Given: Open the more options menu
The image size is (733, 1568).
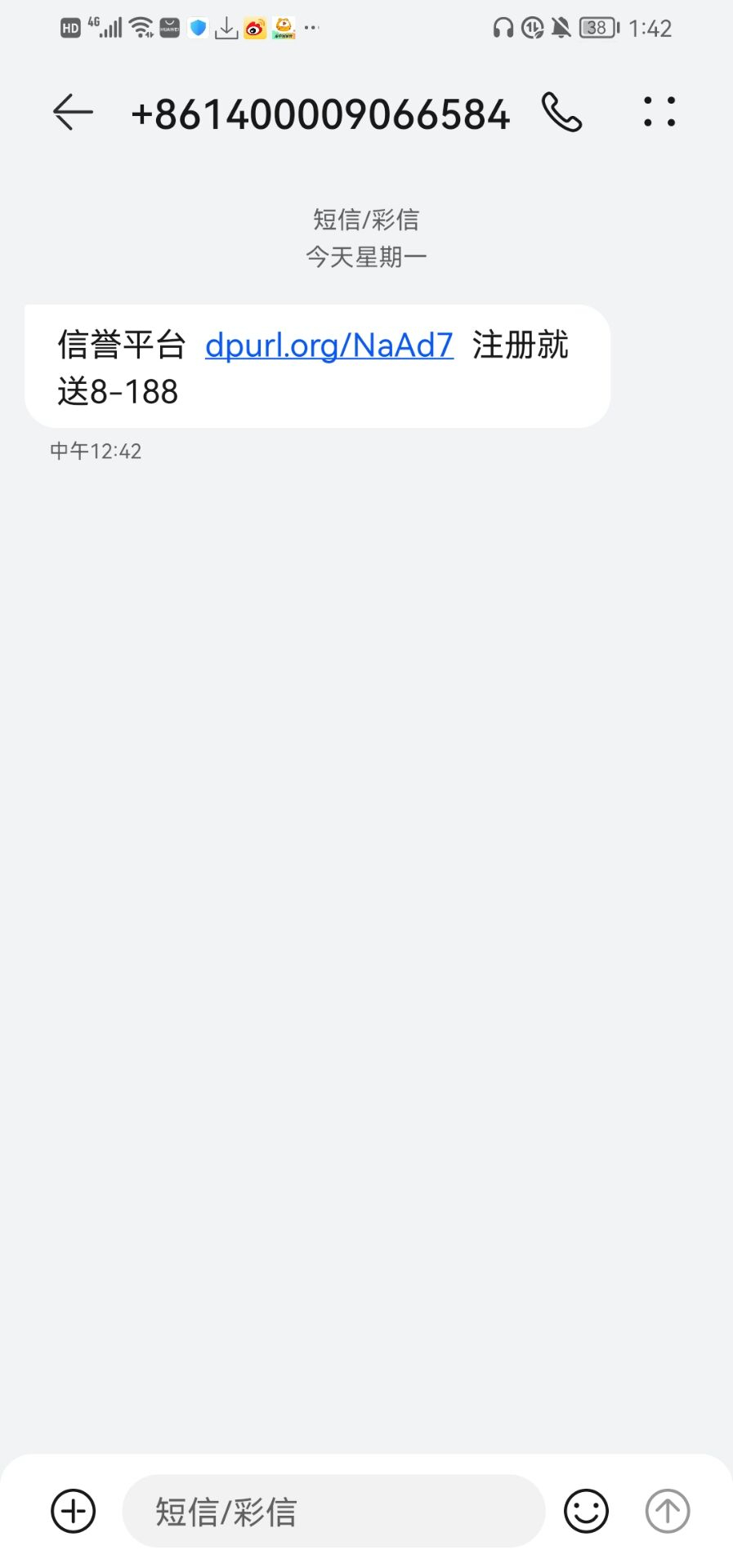Looking at the screenshot, I should (659, 113).
